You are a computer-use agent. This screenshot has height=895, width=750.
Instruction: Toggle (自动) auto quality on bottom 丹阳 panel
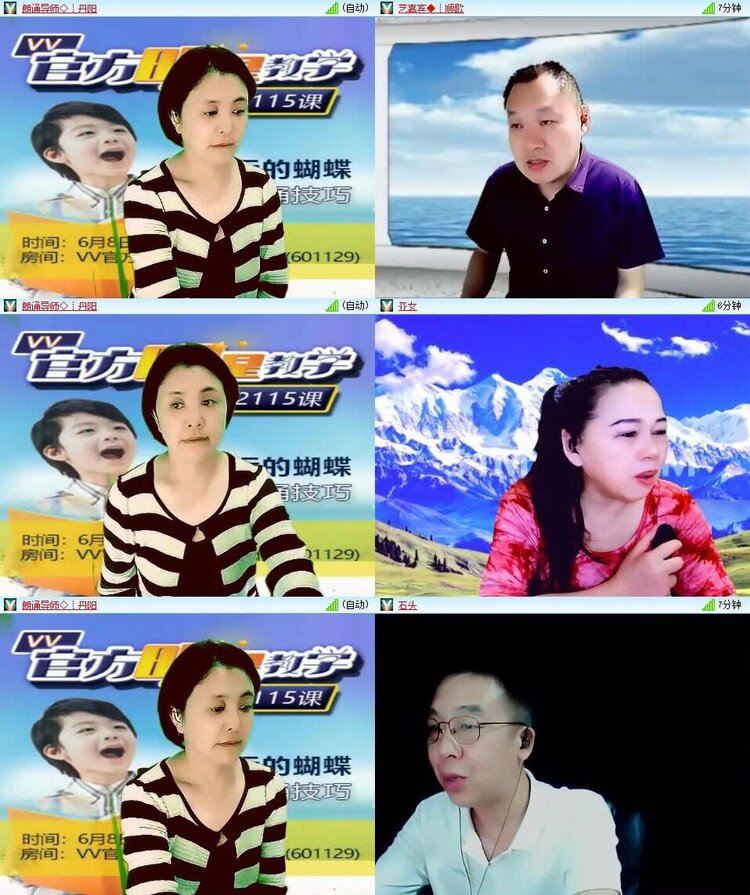click(x=355, y=604)
